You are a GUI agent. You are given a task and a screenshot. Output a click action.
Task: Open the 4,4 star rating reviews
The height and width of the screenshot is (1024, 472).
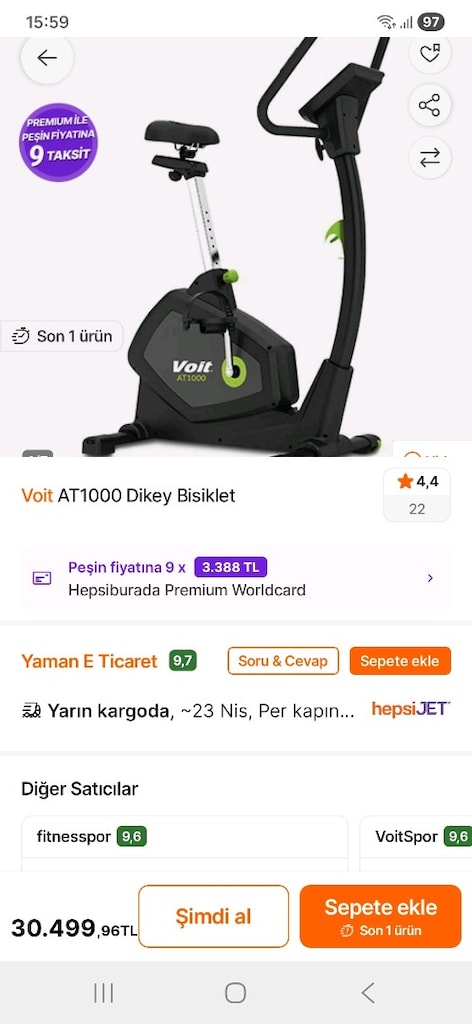[x=417, y=495]
